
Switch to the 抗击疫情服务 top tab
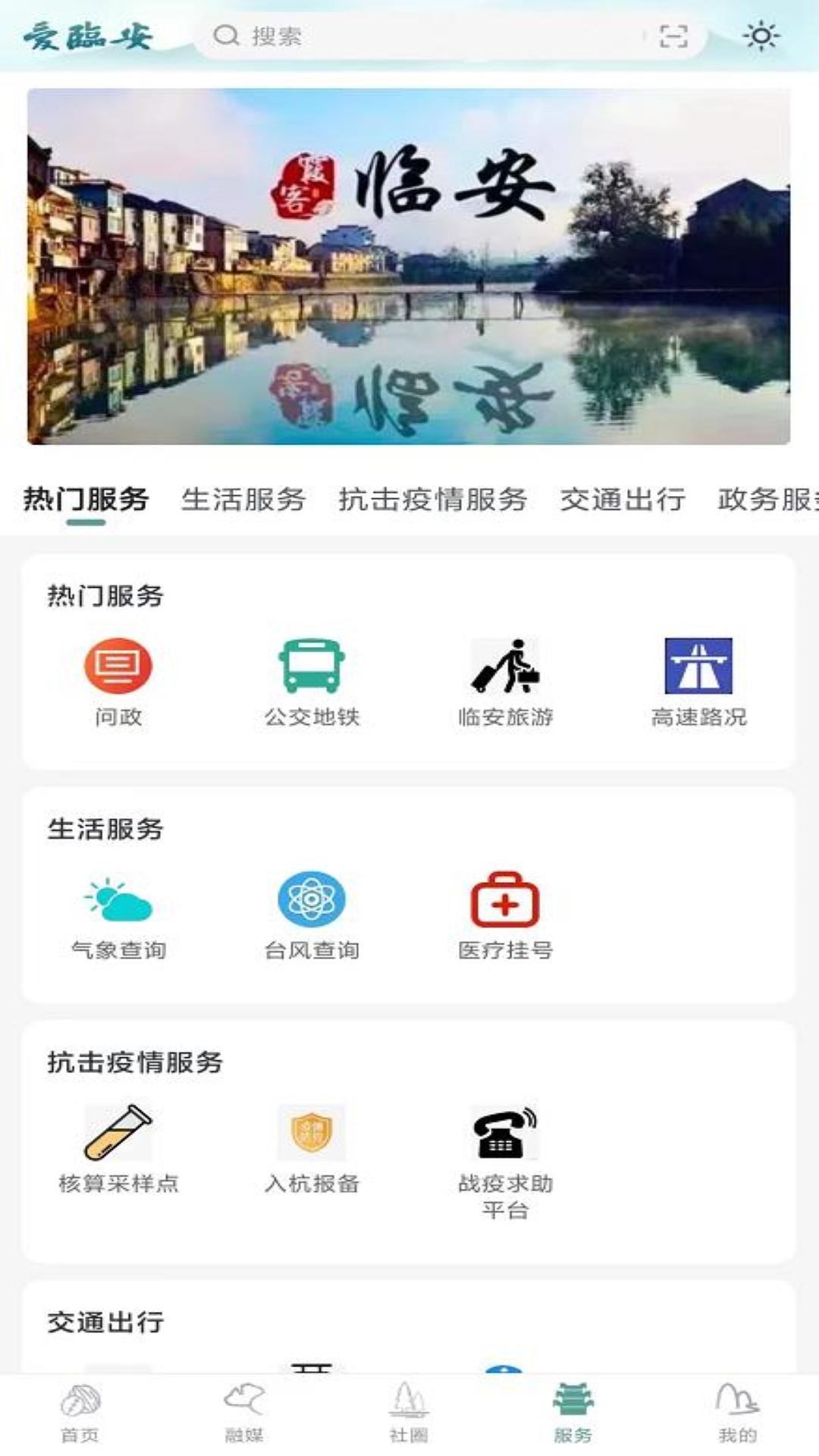432,499
